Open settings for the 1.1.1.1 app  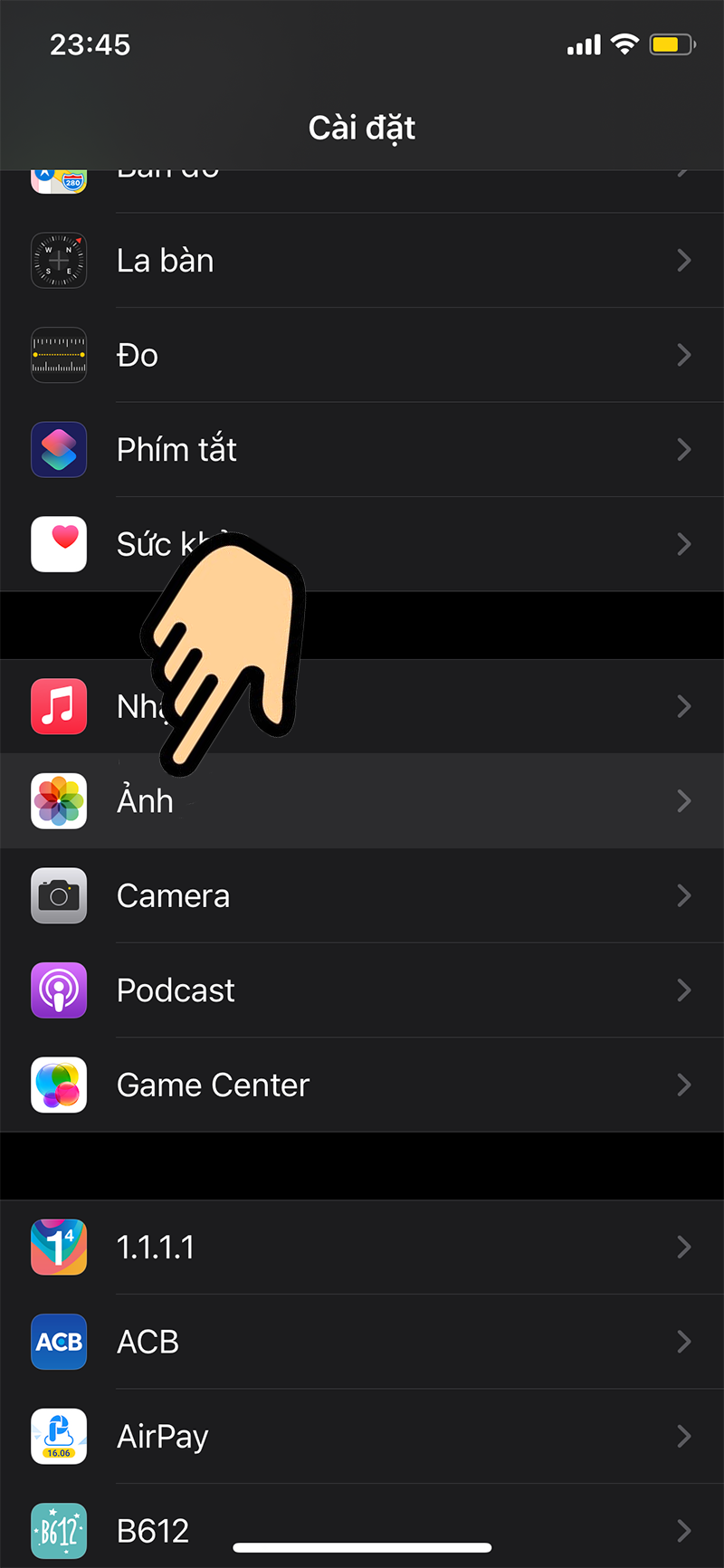click(x=362, y=1248)
